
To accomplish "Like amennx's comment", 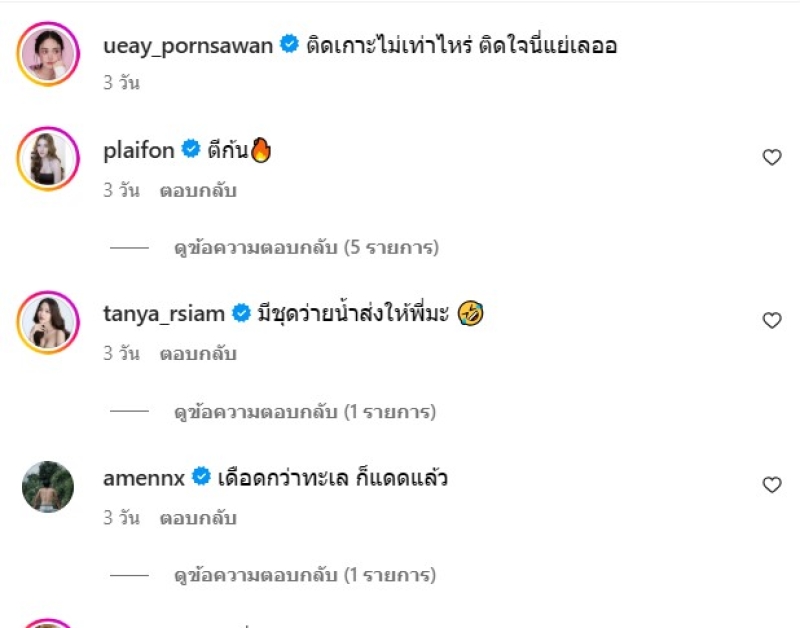I will point(771,485).
